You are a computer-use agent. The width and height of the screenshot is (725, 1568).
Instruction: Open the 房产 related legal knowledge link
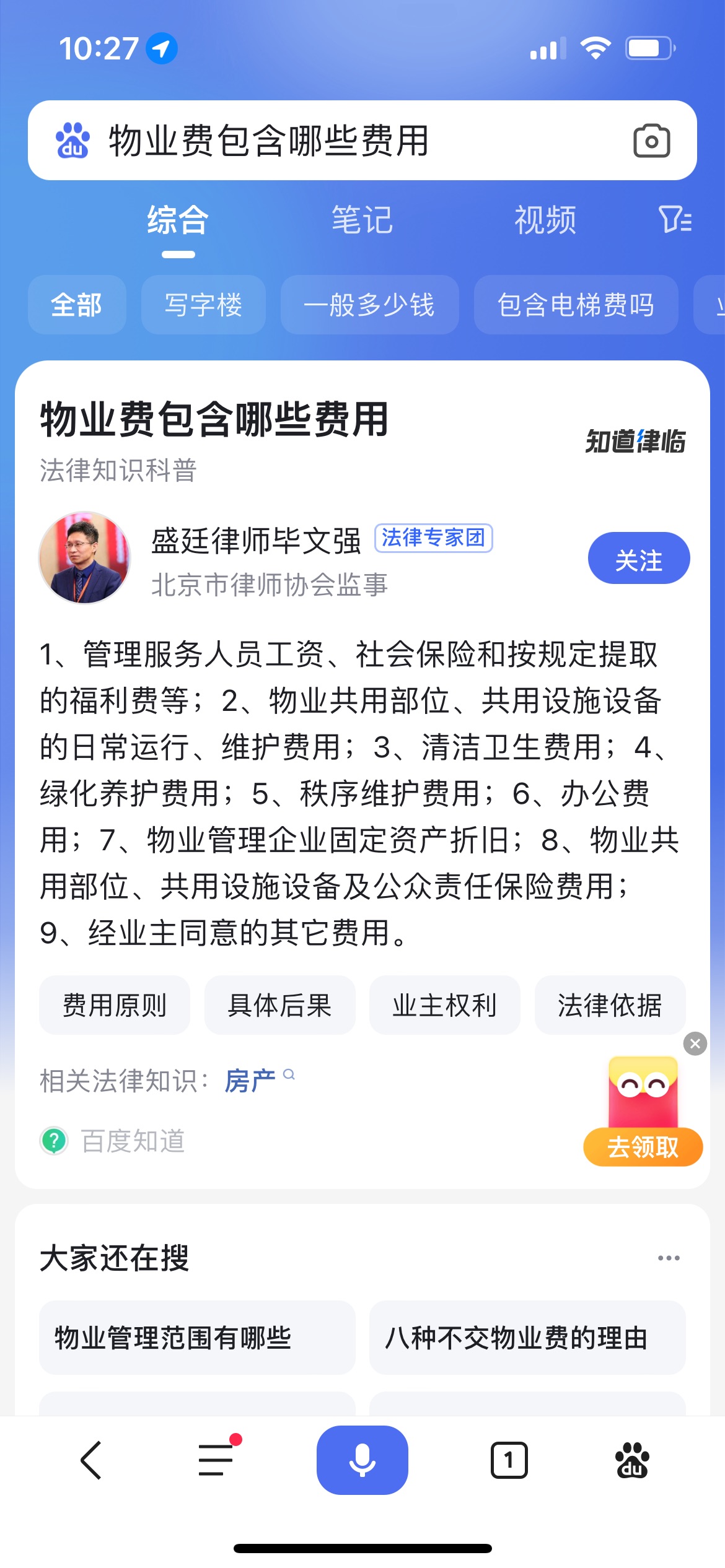(x=250, y=1081)
